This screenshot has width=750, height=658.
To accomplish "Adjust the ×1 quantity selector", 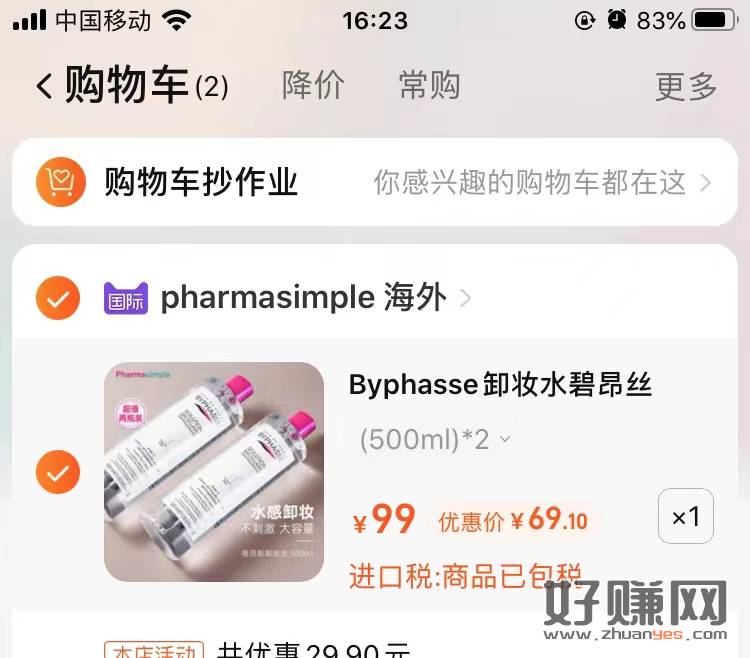I will pos(685,516).
